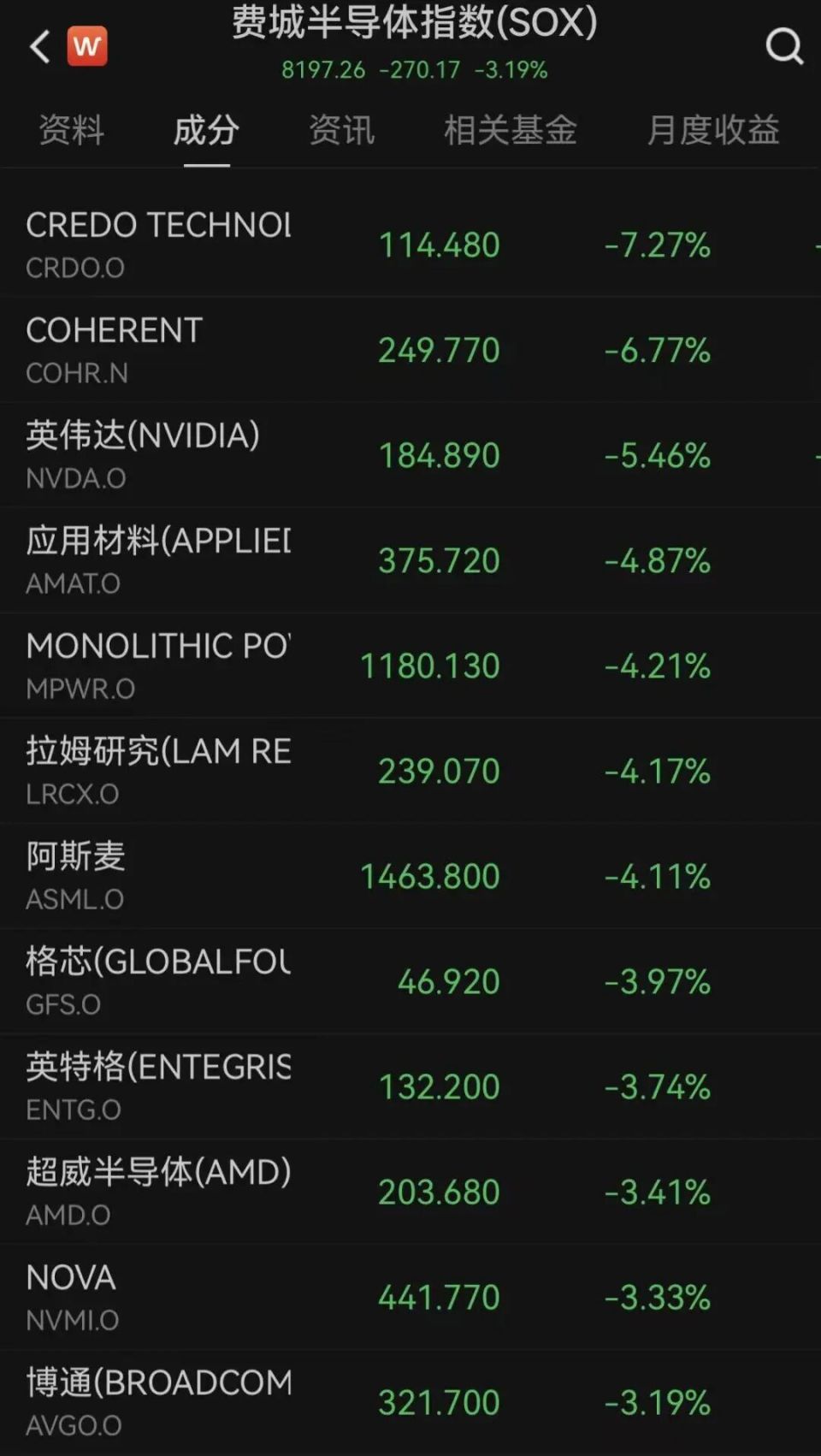Switch to the 资料 tab

click(x=70, y=130)
